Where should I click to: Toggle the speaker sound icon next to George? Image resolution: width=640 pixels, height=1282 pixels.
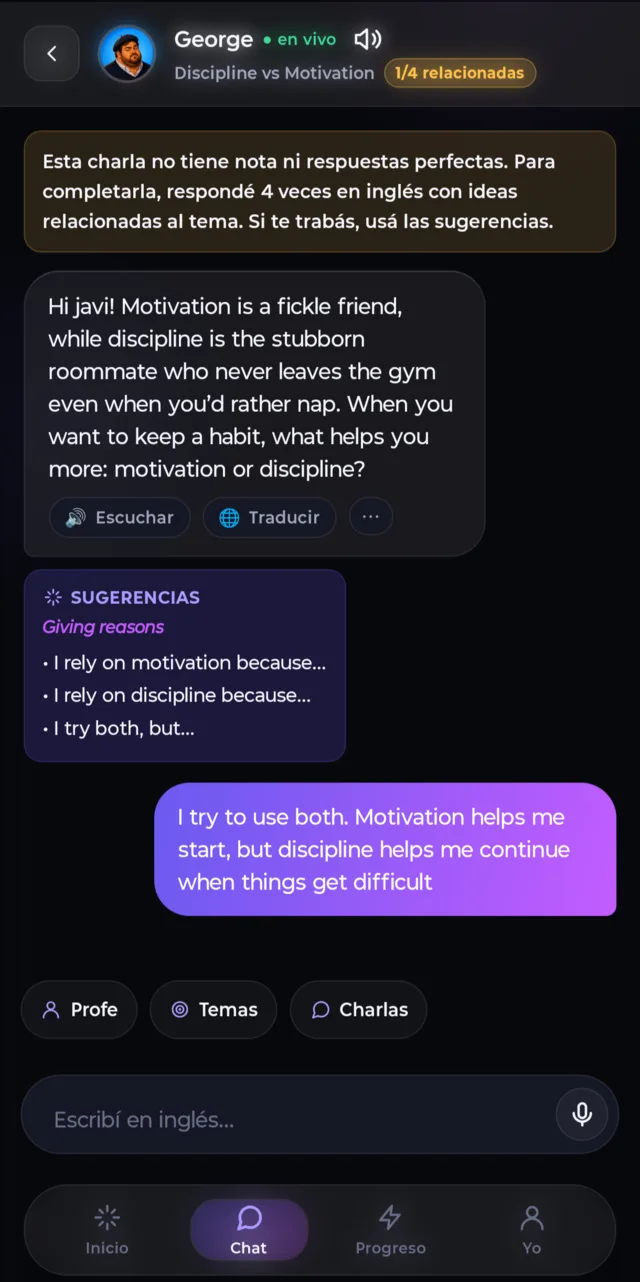click(x=367, y=40)
